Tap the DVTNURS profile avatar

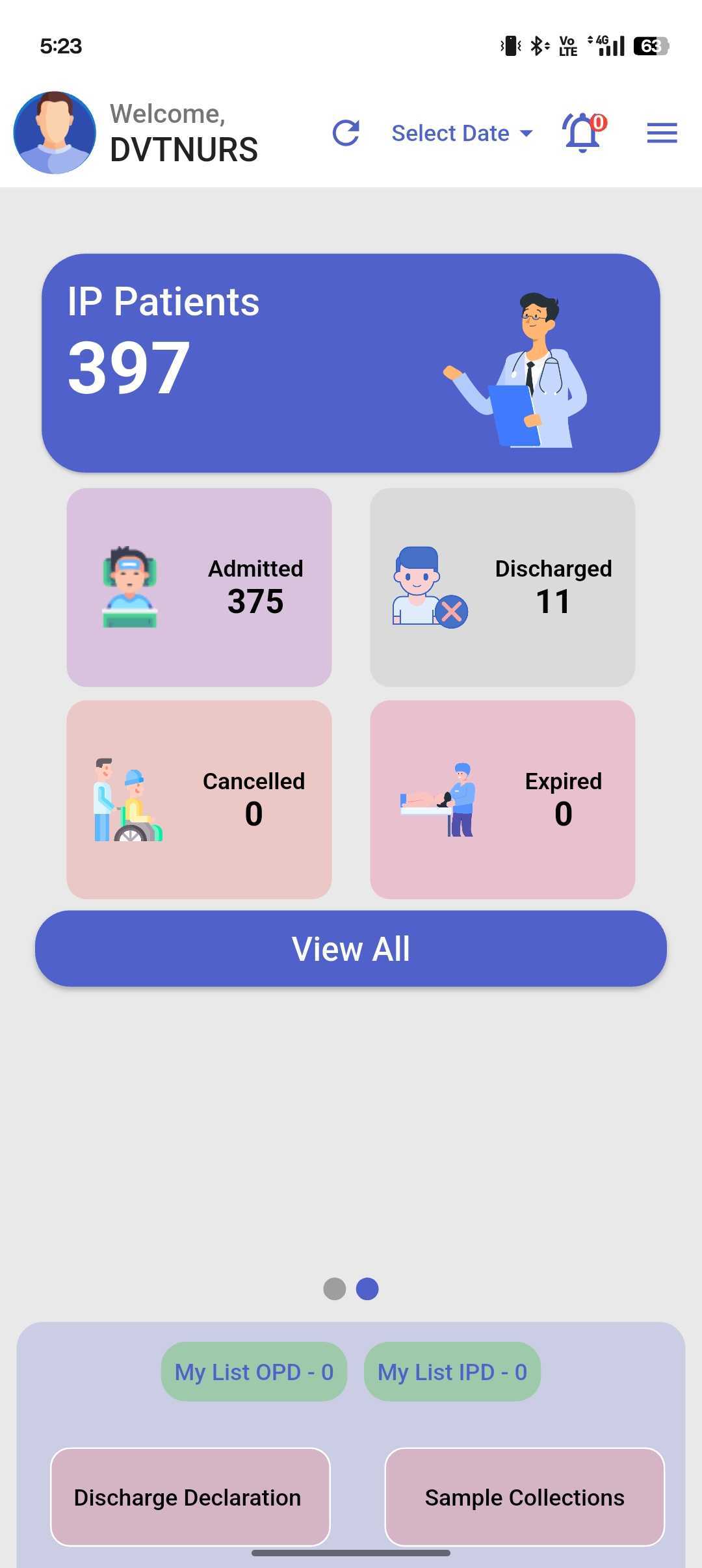(x=55, y=133)
